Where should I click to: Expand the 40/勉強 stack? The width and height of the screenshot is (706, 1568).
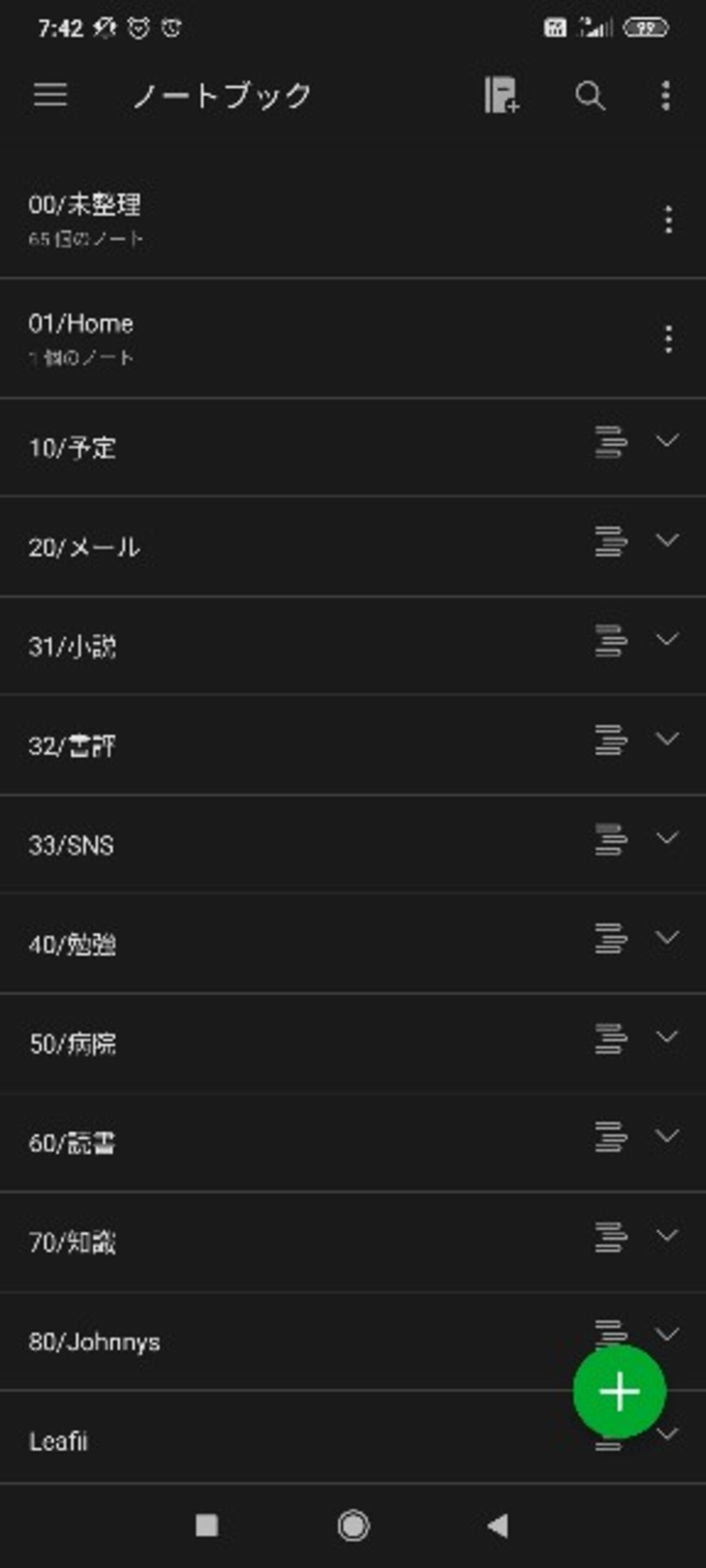(x=667, y=937)
